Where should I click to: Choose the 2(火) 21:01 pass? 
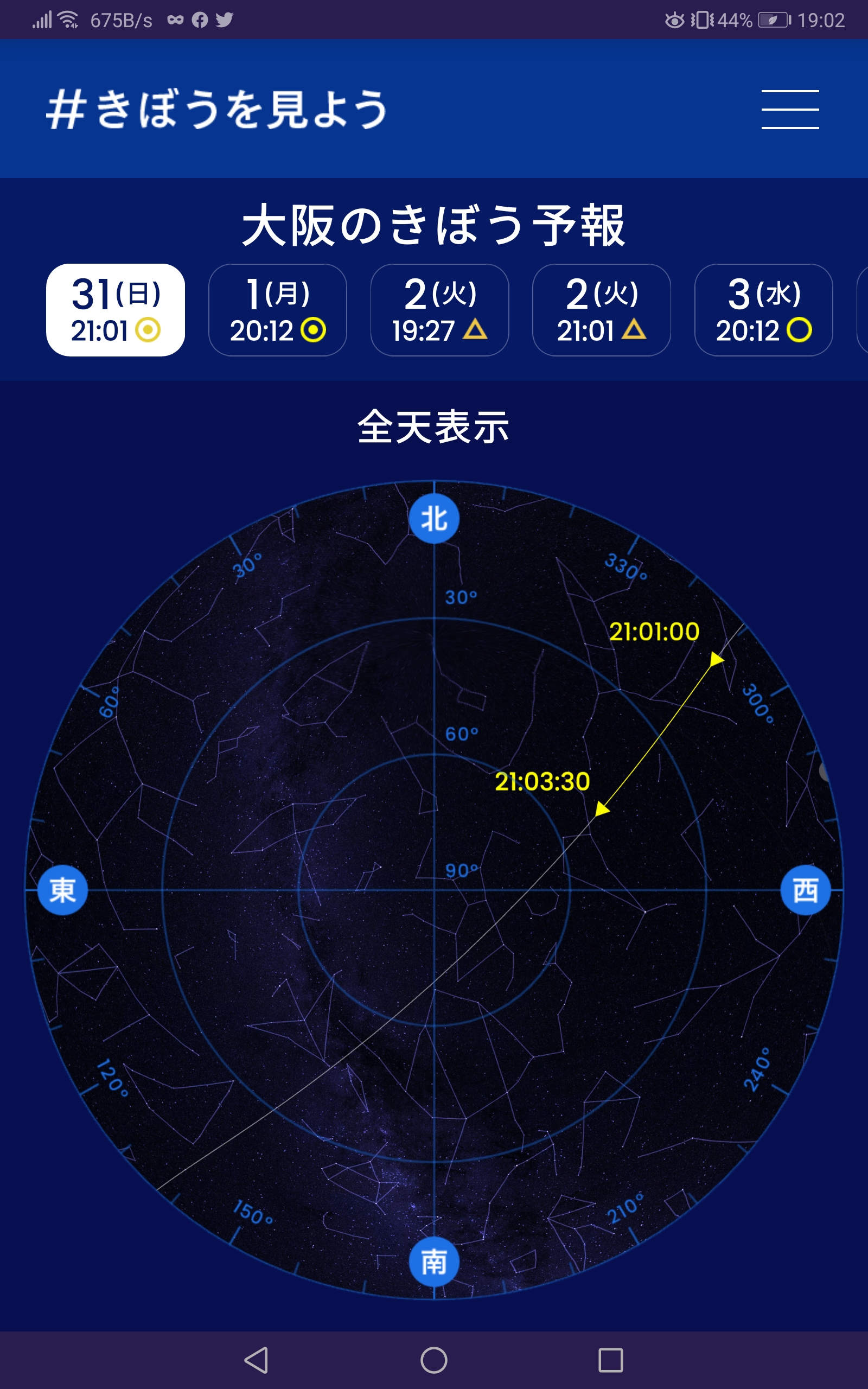(x=602, y=310)
